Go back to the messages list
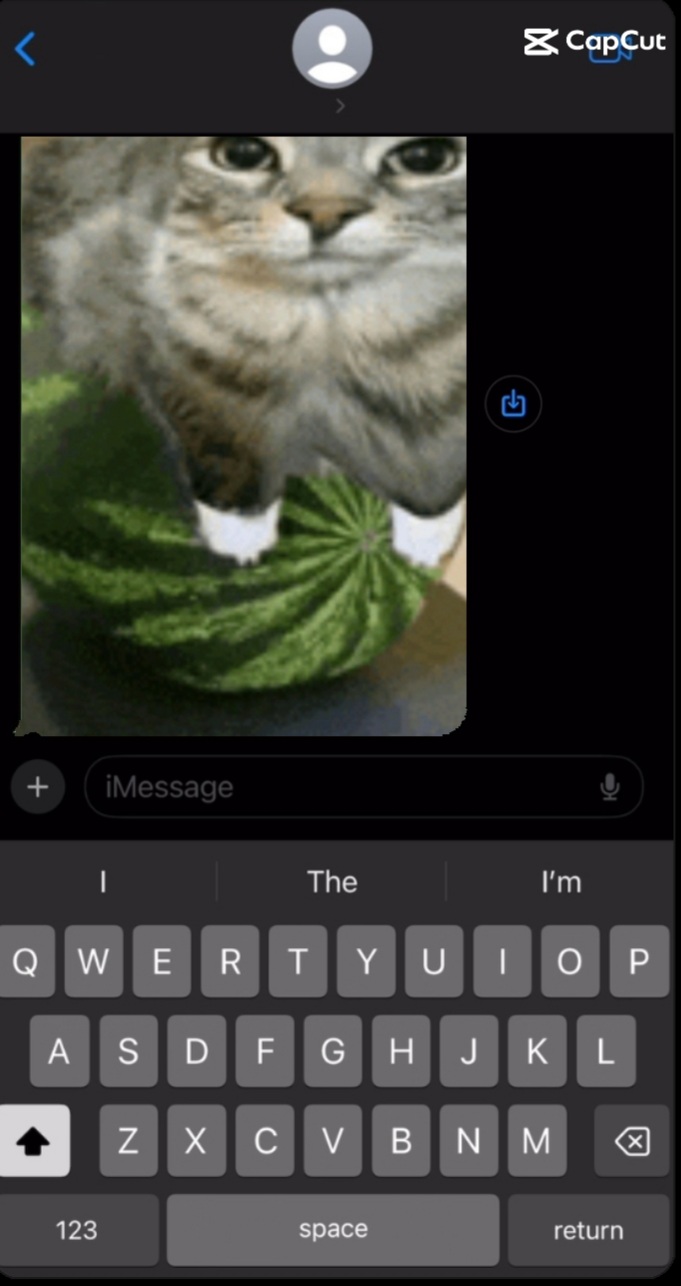The width and height of the screenshot is (681, 1286). 26,48
